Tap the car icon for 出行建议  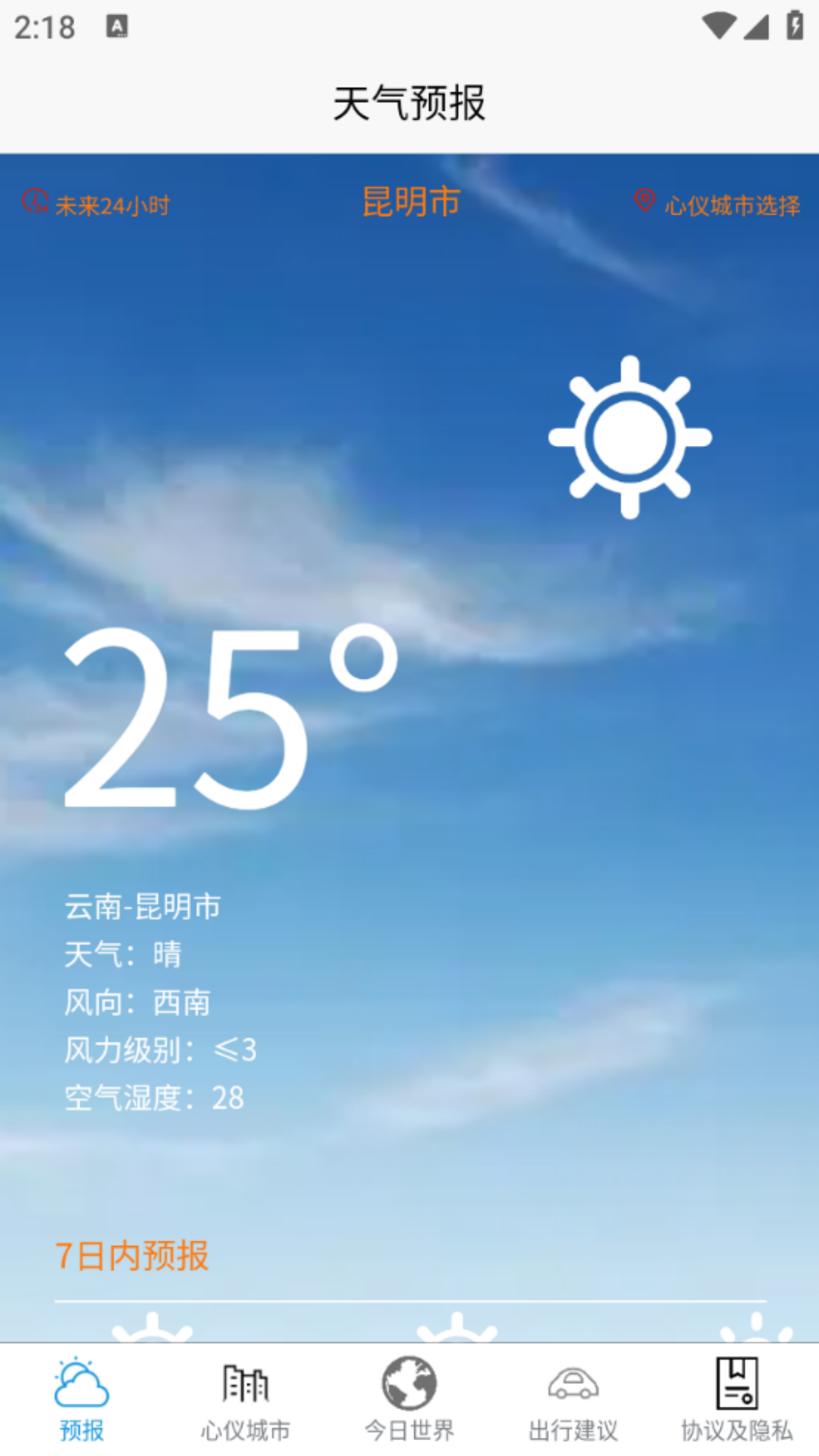tap(574, 1386)
